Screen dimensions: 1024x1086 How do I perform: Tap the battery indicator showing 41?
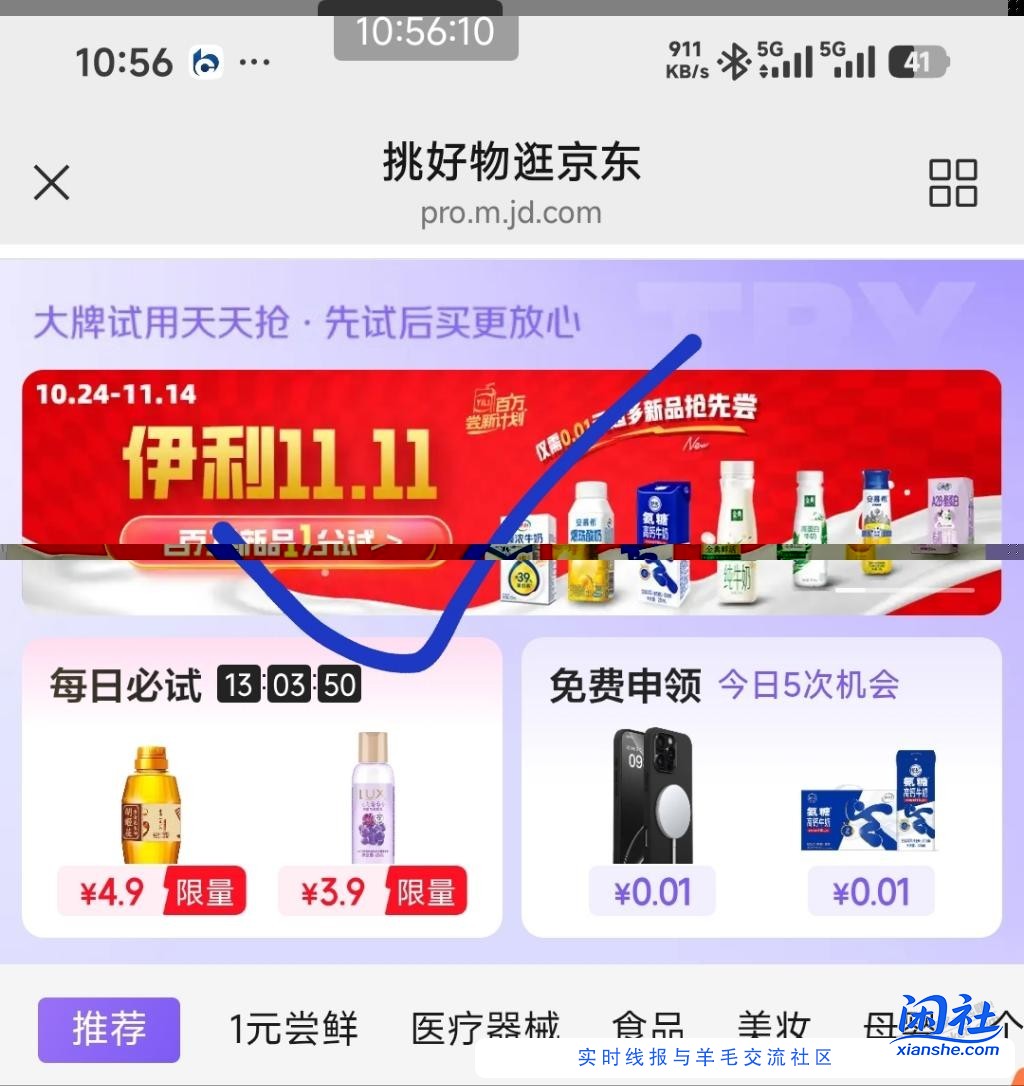coord(915,62)
